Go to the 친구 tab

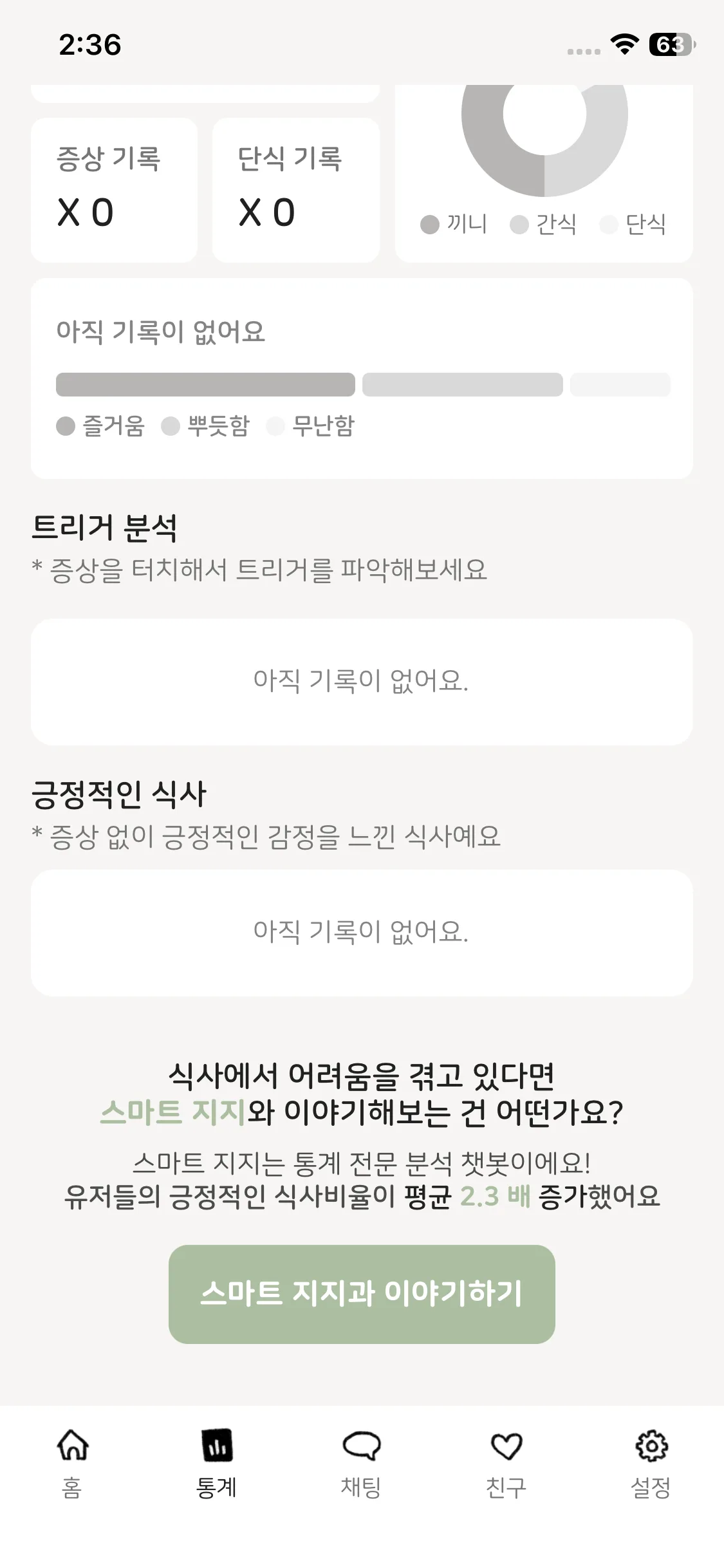pos(506,1462)
